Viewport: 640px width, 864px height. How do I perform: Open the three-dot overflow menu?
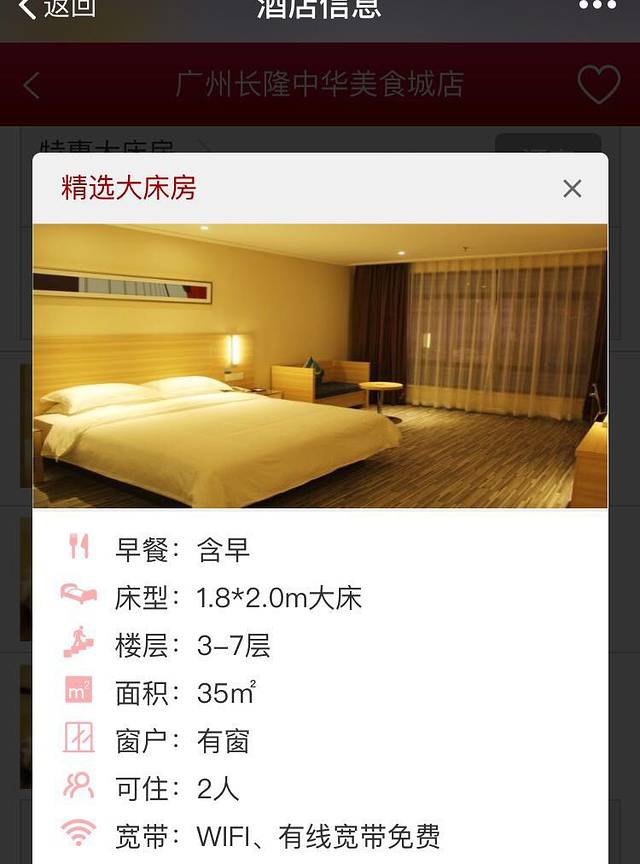(598, 7)
